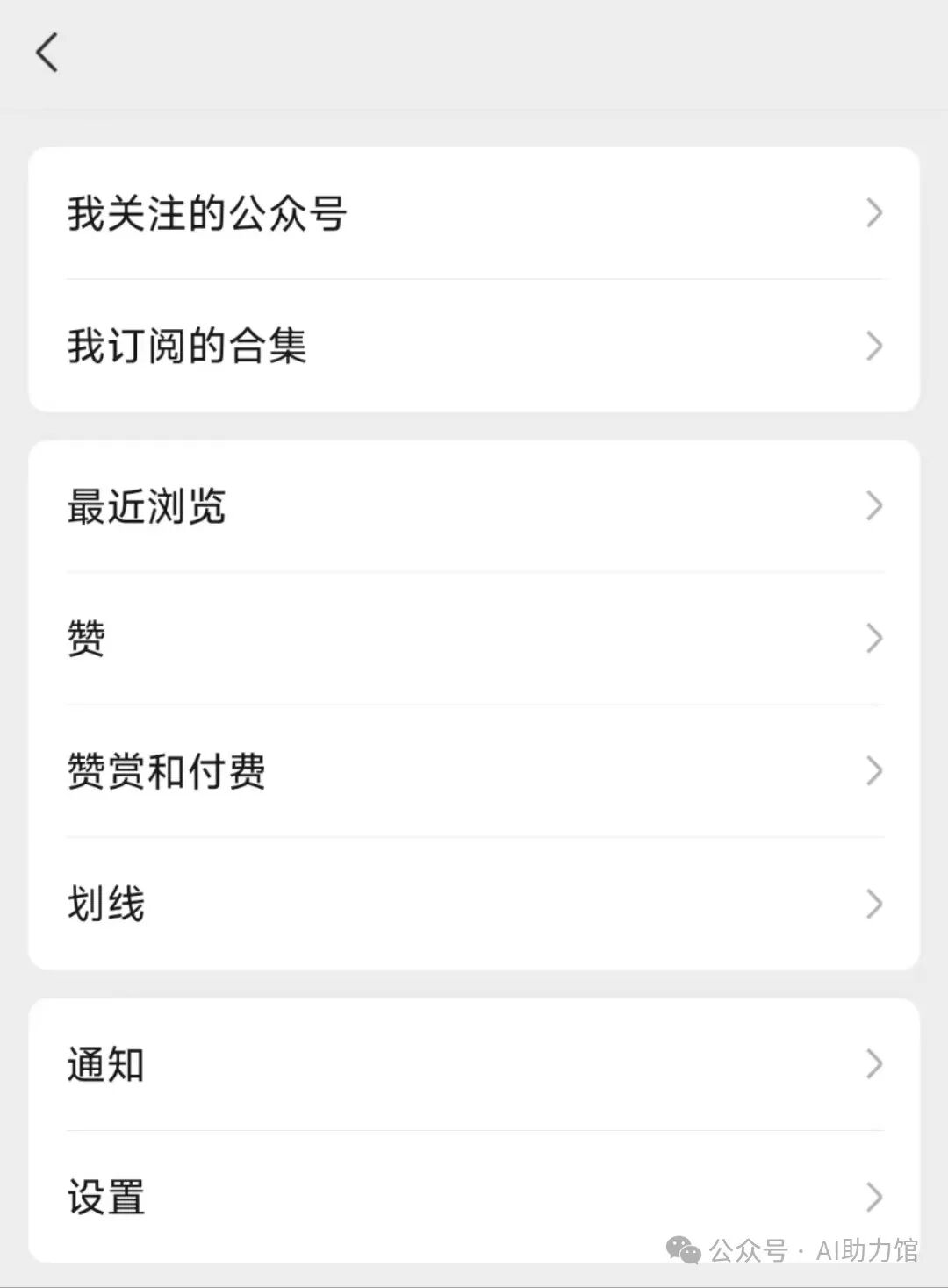This screenshot has height=1288, width=948.
Task: Select the first settings card group
Action: (474, 279)
